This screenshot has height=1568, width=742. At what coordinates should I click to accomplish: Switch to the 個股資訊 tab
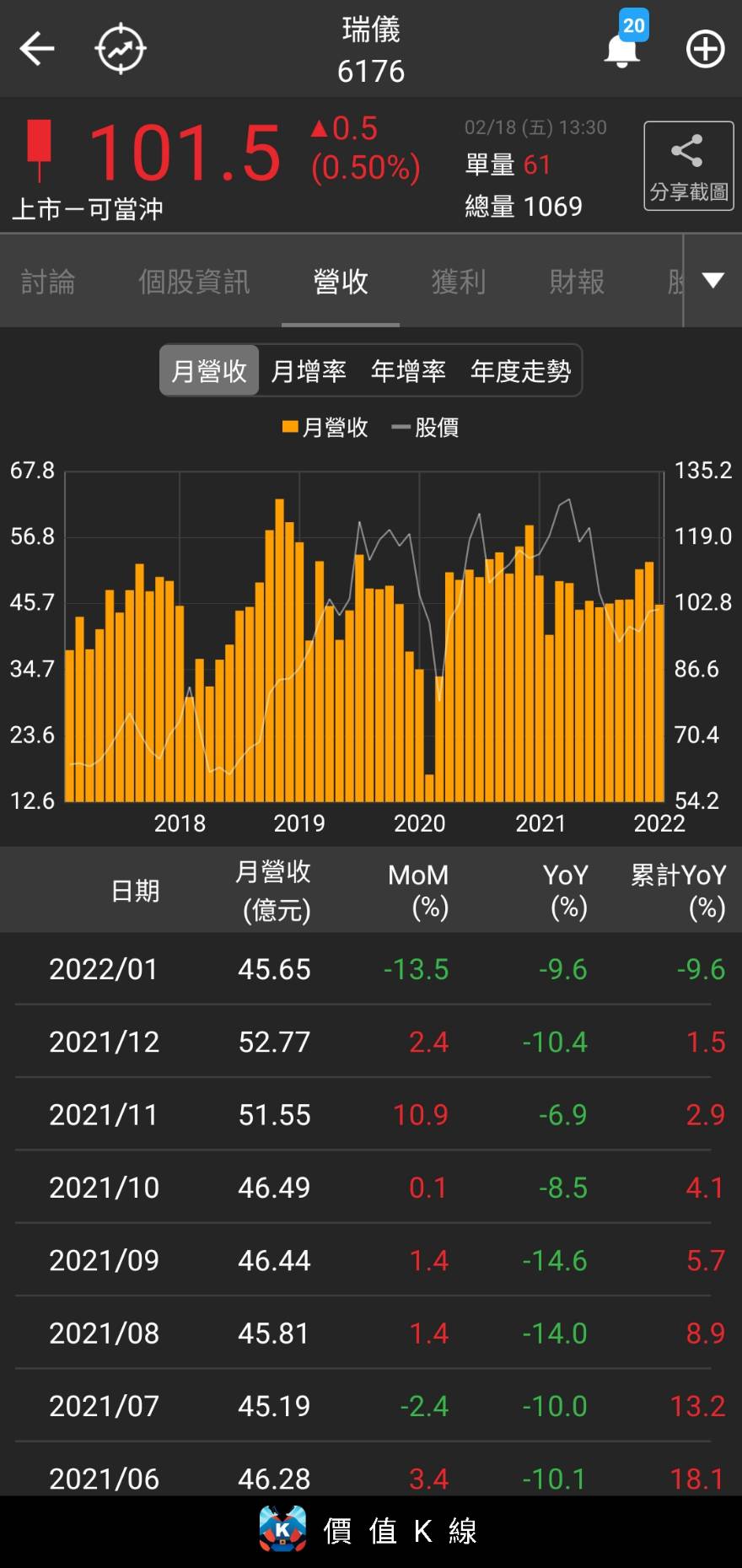[194, 282]
